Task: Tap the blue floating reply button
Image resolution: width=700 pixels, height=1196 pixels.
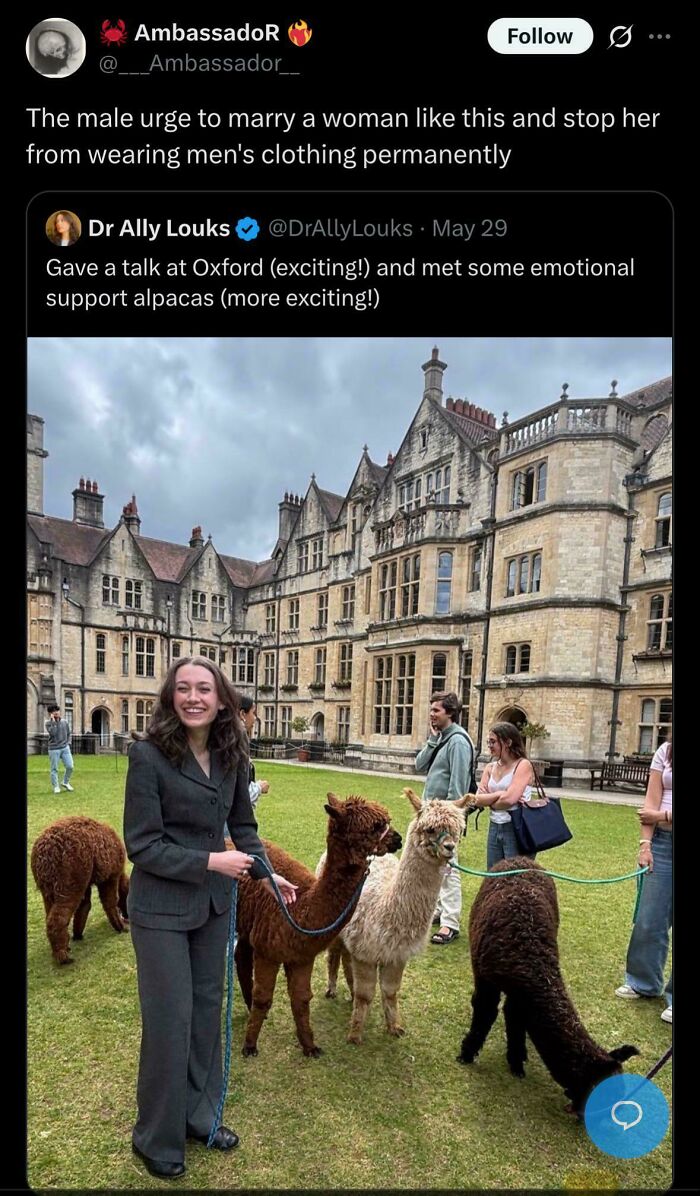Action: (x=626, y=1116)
